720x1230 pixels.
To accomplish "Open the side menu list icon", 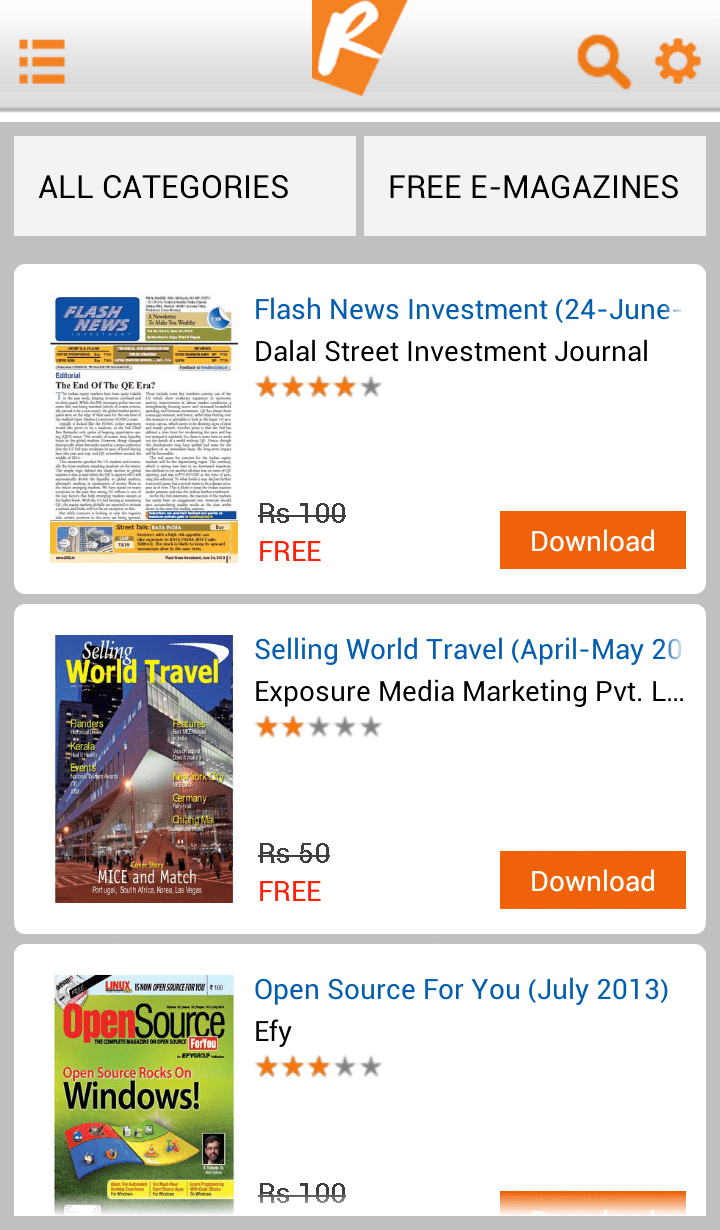I will point(42,62).
